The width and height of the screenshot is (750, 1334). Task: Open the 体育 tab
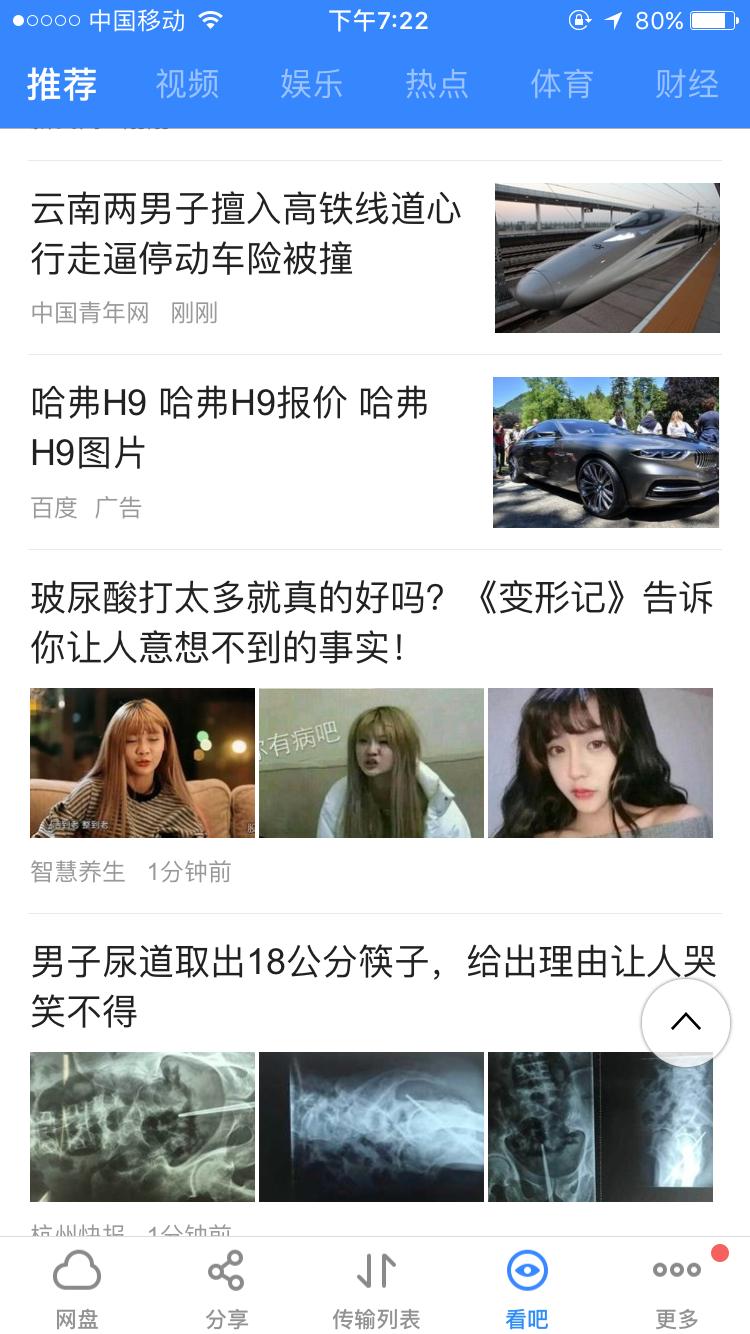pos(561,85)
